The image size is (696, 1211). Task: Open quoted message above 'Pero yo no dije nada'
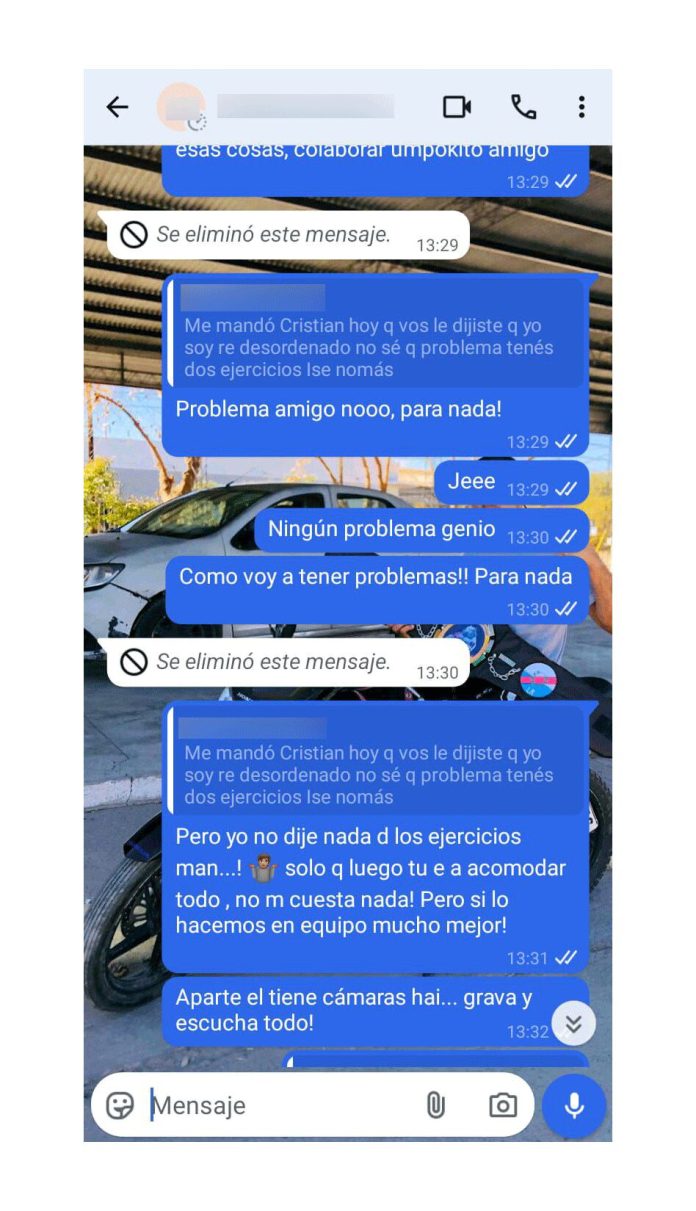376,761
